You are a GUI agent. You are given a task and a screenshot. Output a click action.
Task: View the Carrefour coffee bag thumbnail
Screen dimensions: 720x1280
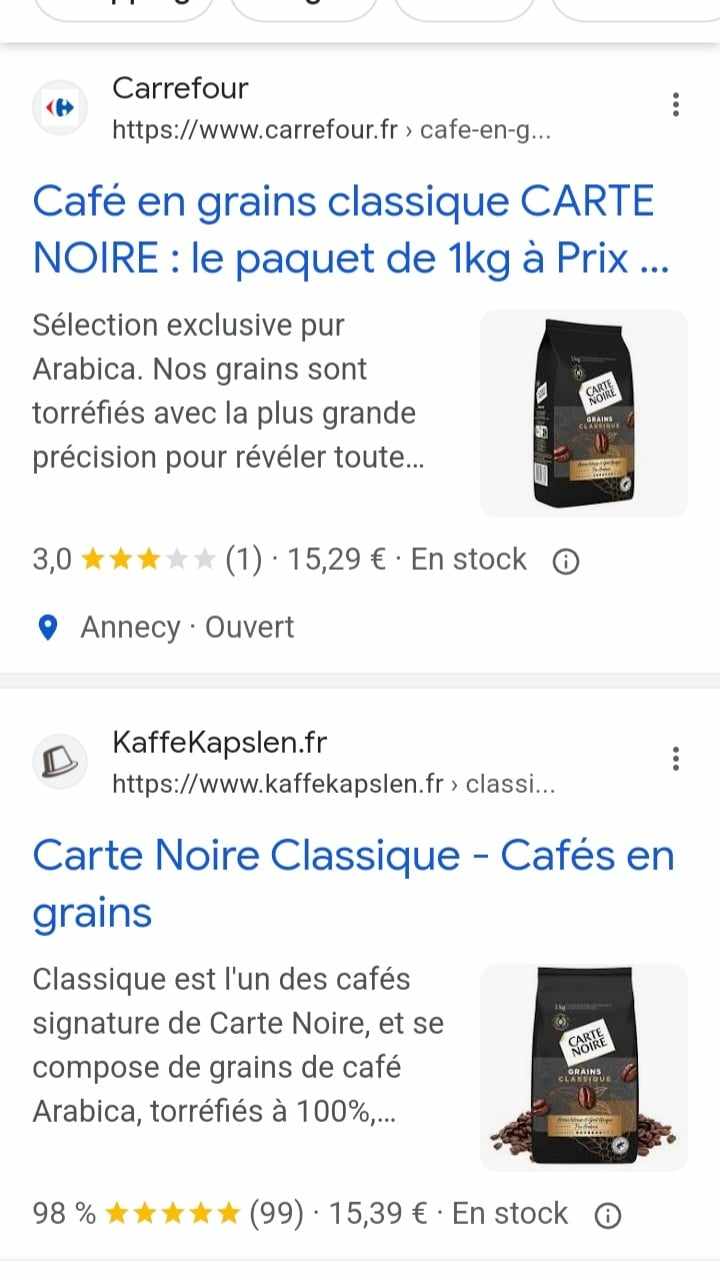[584, 413]
